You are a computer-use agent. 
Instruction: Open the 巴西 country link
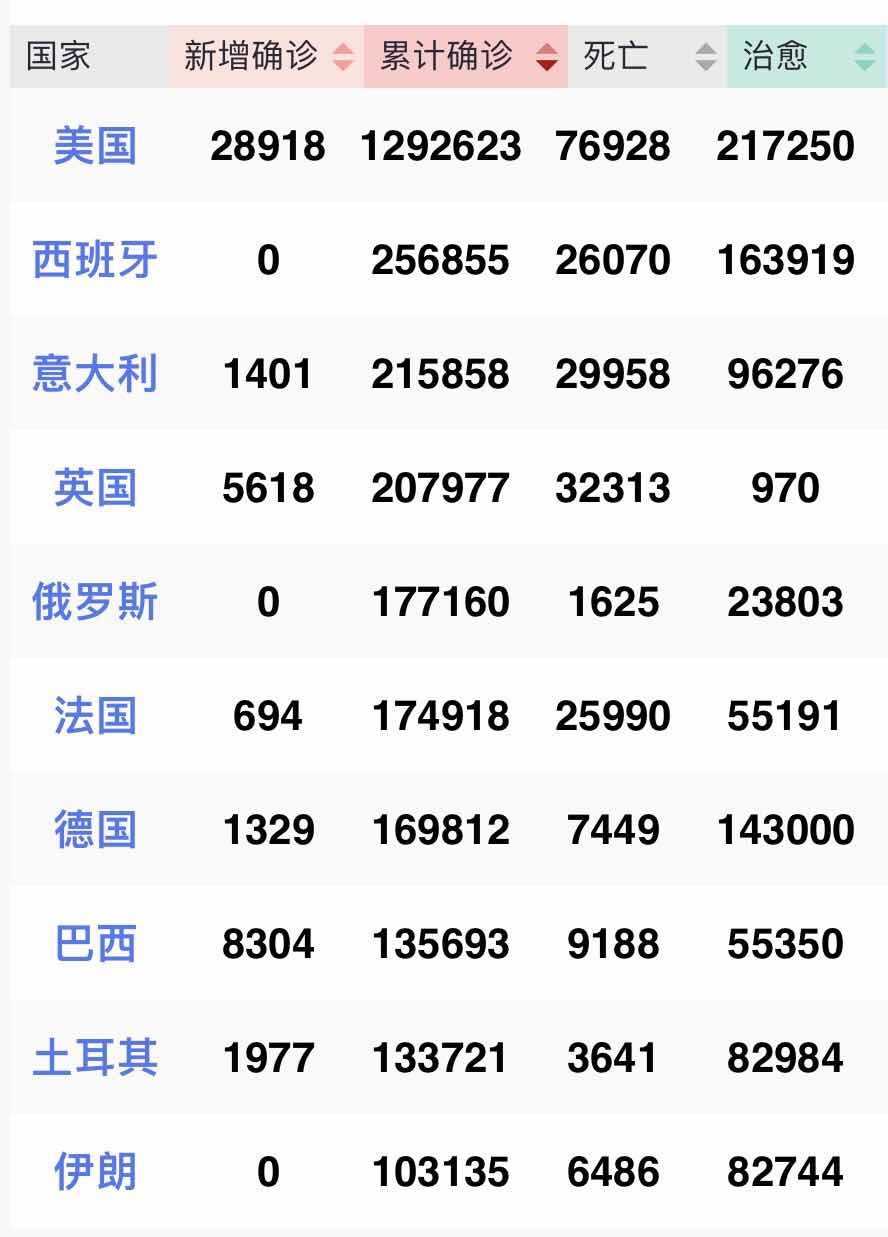coord(95,944)
